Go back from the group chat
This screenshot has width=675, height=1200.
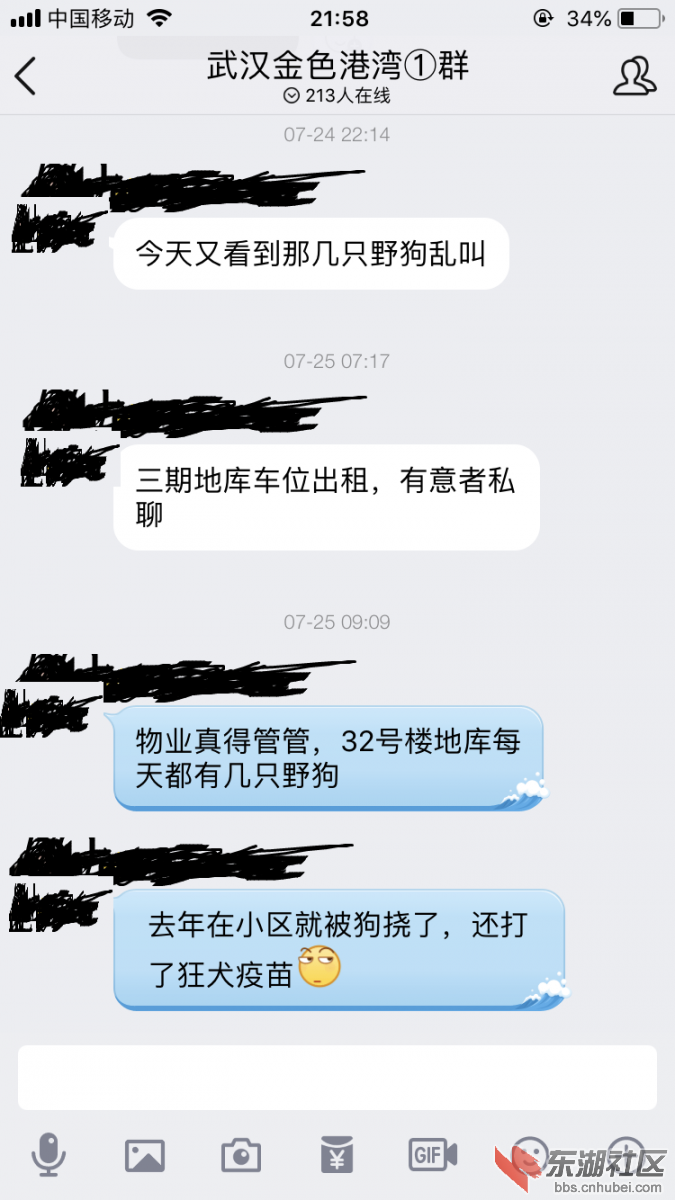click(26, 76)
